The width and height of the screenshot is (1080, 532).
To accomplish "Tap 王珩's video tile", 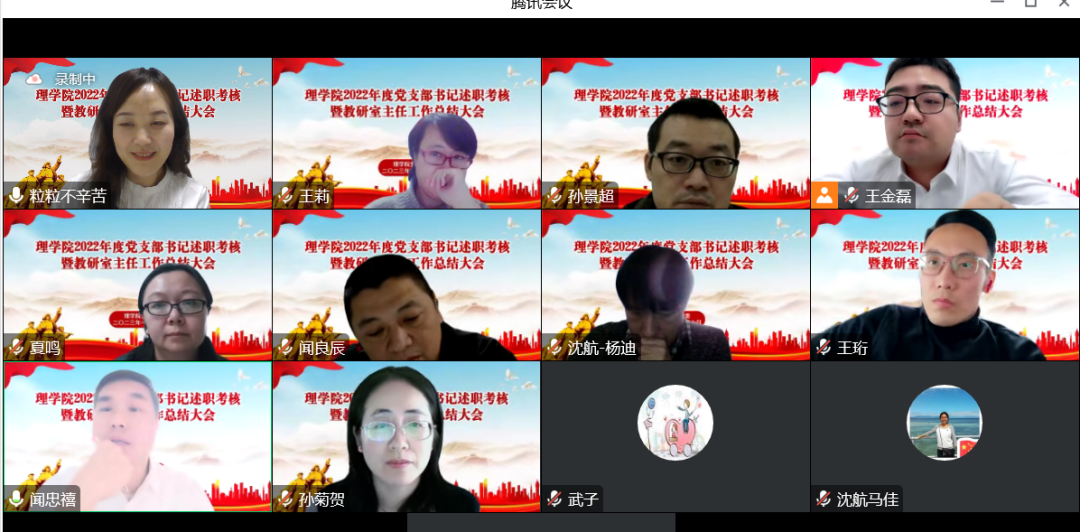I will point(944,285).
